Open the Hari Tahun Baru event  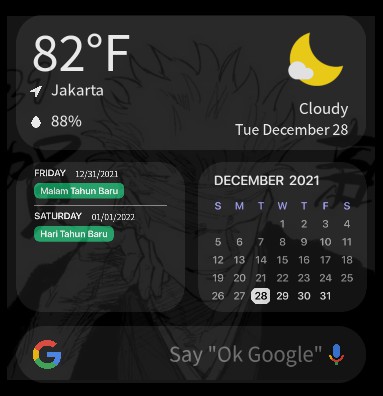click(x=74, y=234)
